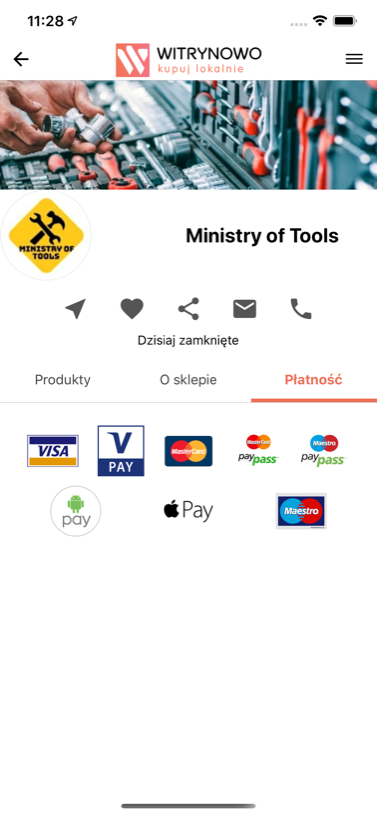
Task: Call the shop via phone icon
Action: coord(301,309)
